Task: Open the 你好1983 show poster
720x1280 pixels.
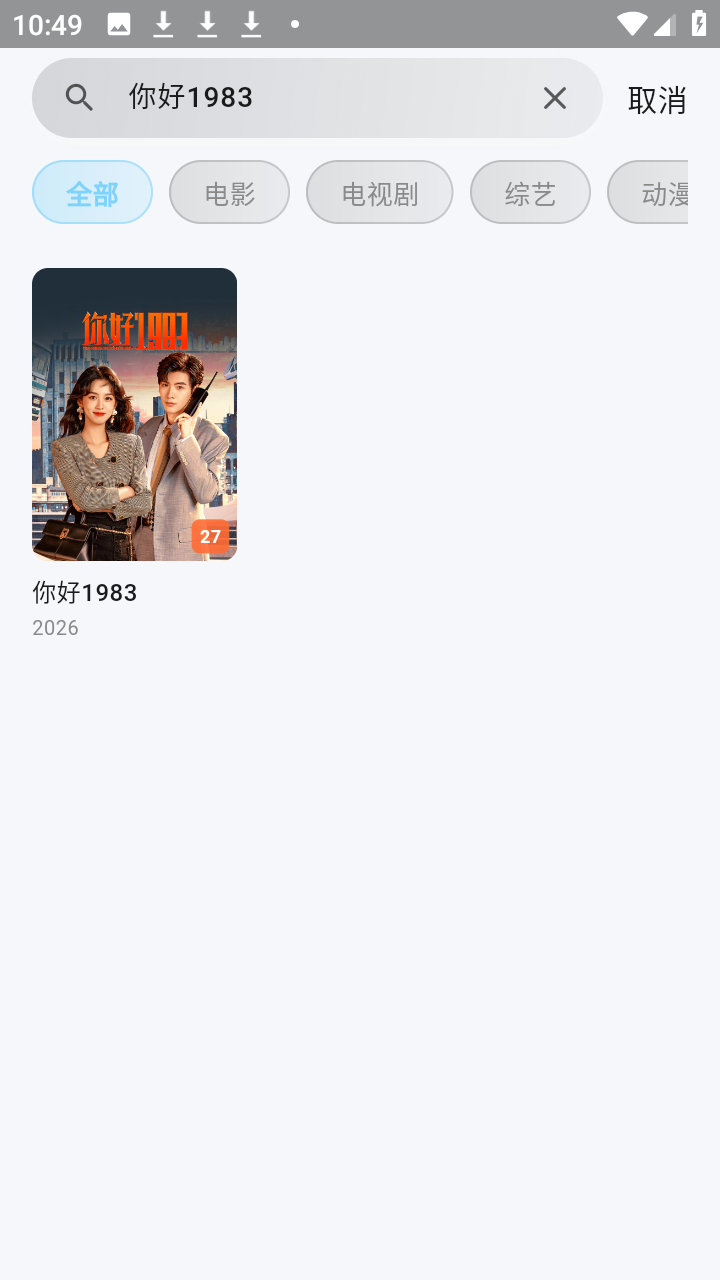Action: click(x=134, y=414)
